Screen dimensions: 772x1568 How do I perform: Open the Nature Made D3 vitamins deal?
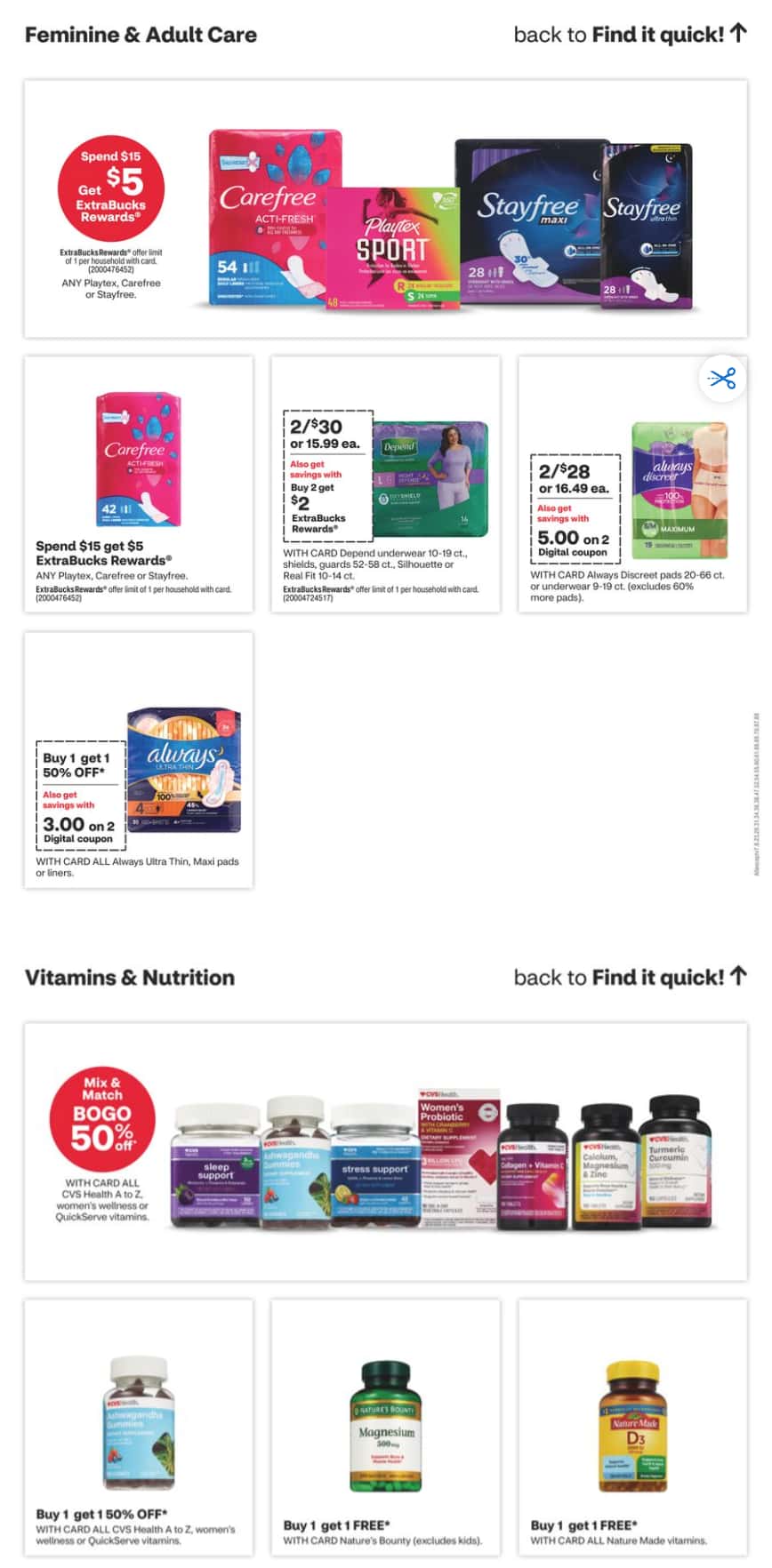pyautogui.click(x=632, y=1427)
